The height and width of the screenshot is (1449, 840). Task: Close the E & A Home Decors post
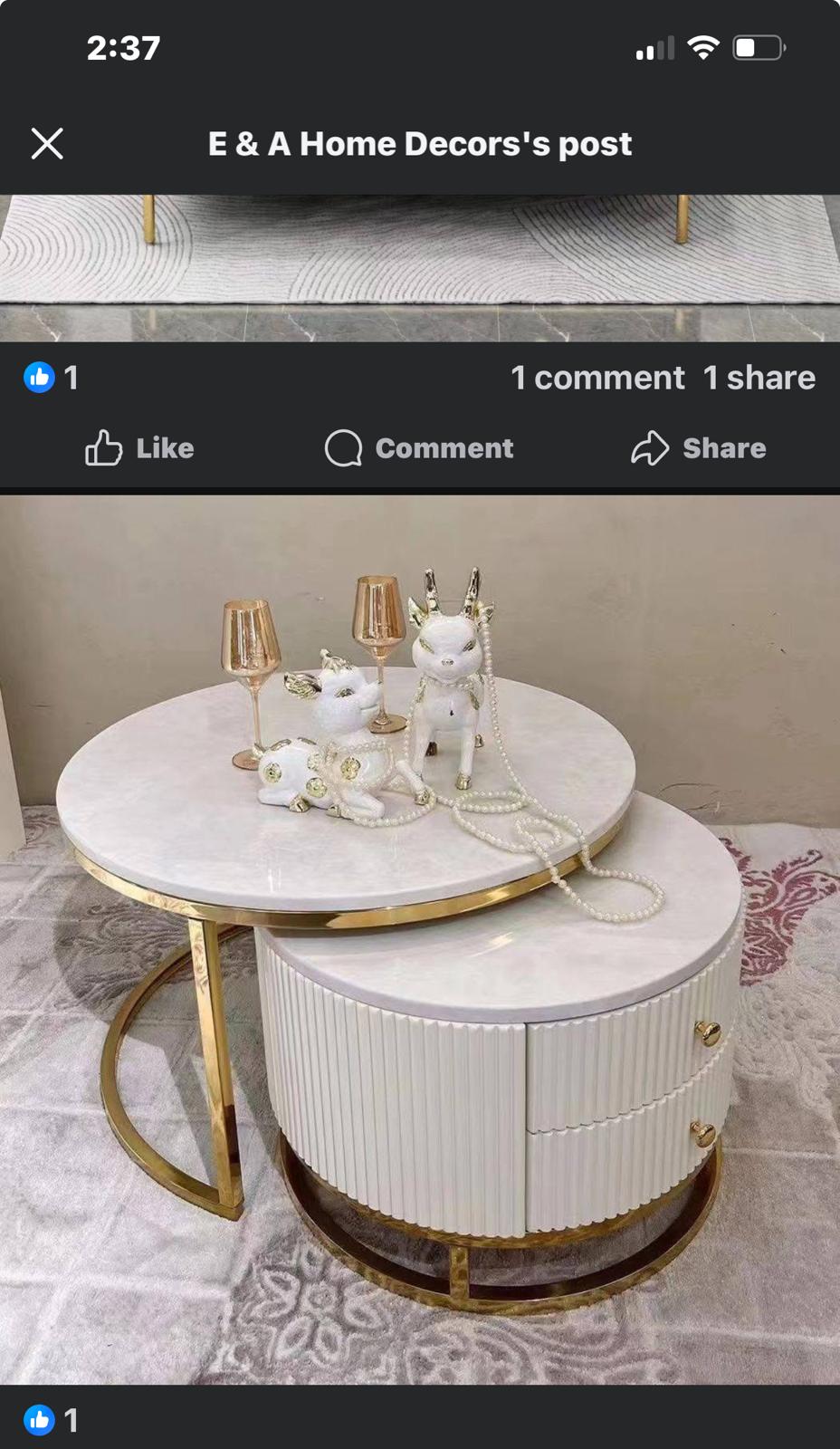[47, 143]
